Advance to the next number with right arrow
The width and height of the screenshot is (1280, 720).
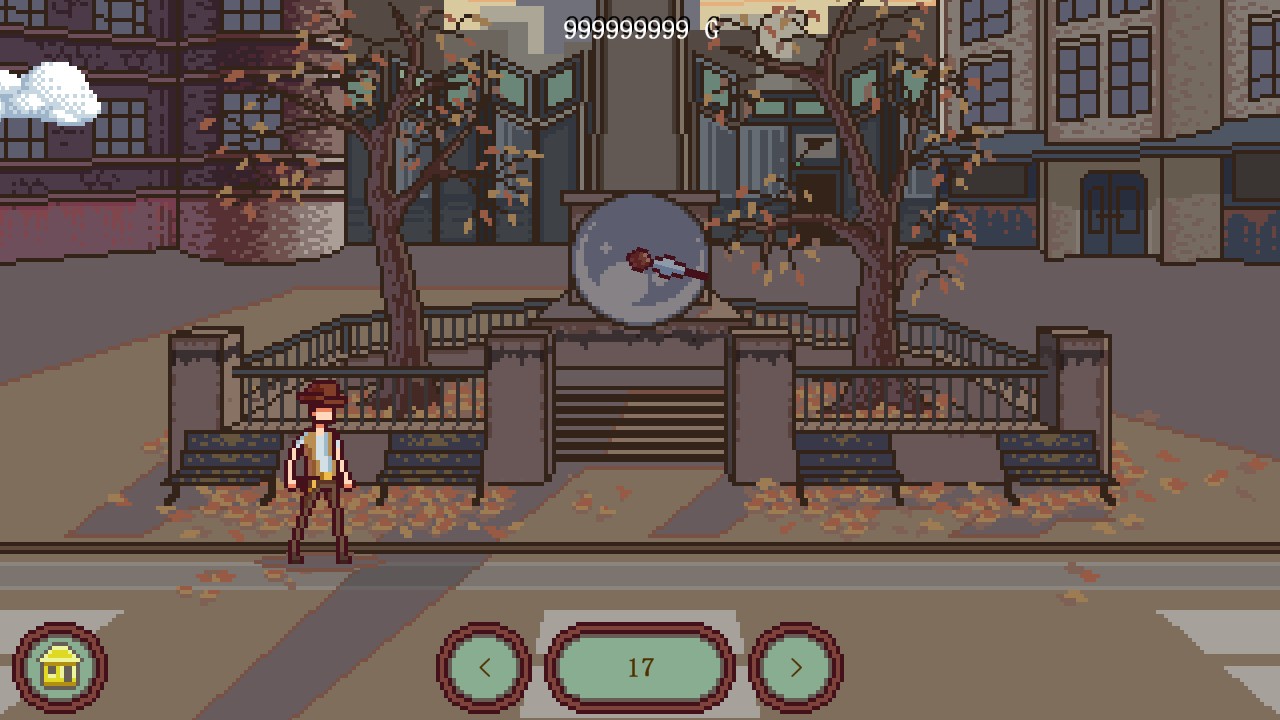796,667
